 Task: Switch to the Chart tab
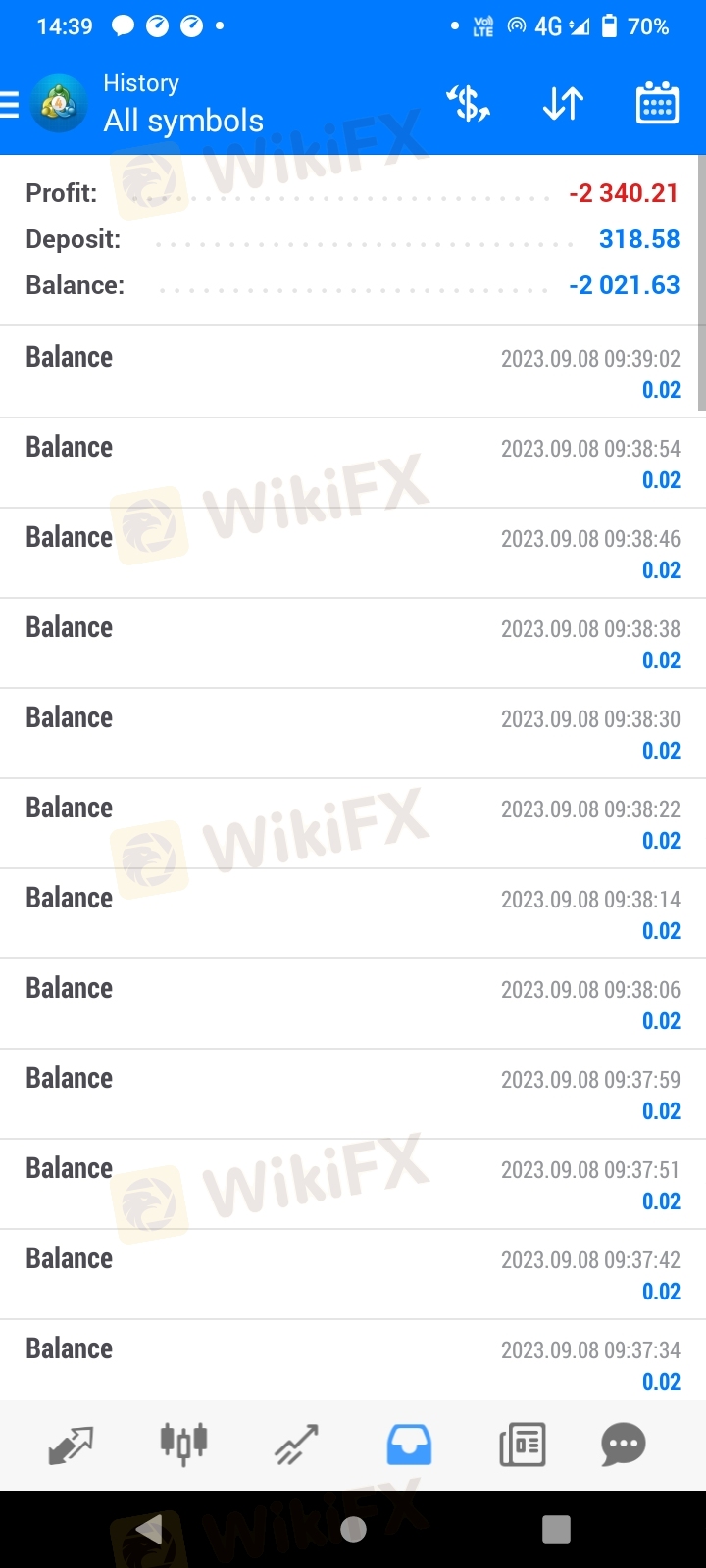click(183, 1445)
